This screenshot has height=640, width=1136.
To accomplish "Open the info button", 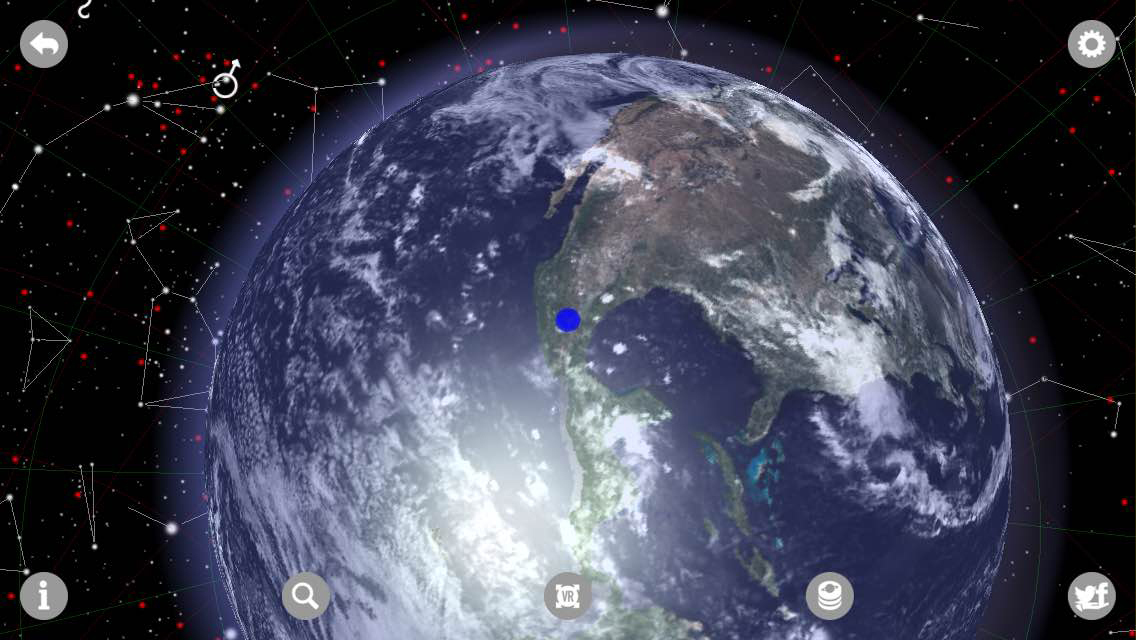I will [44, 596].
